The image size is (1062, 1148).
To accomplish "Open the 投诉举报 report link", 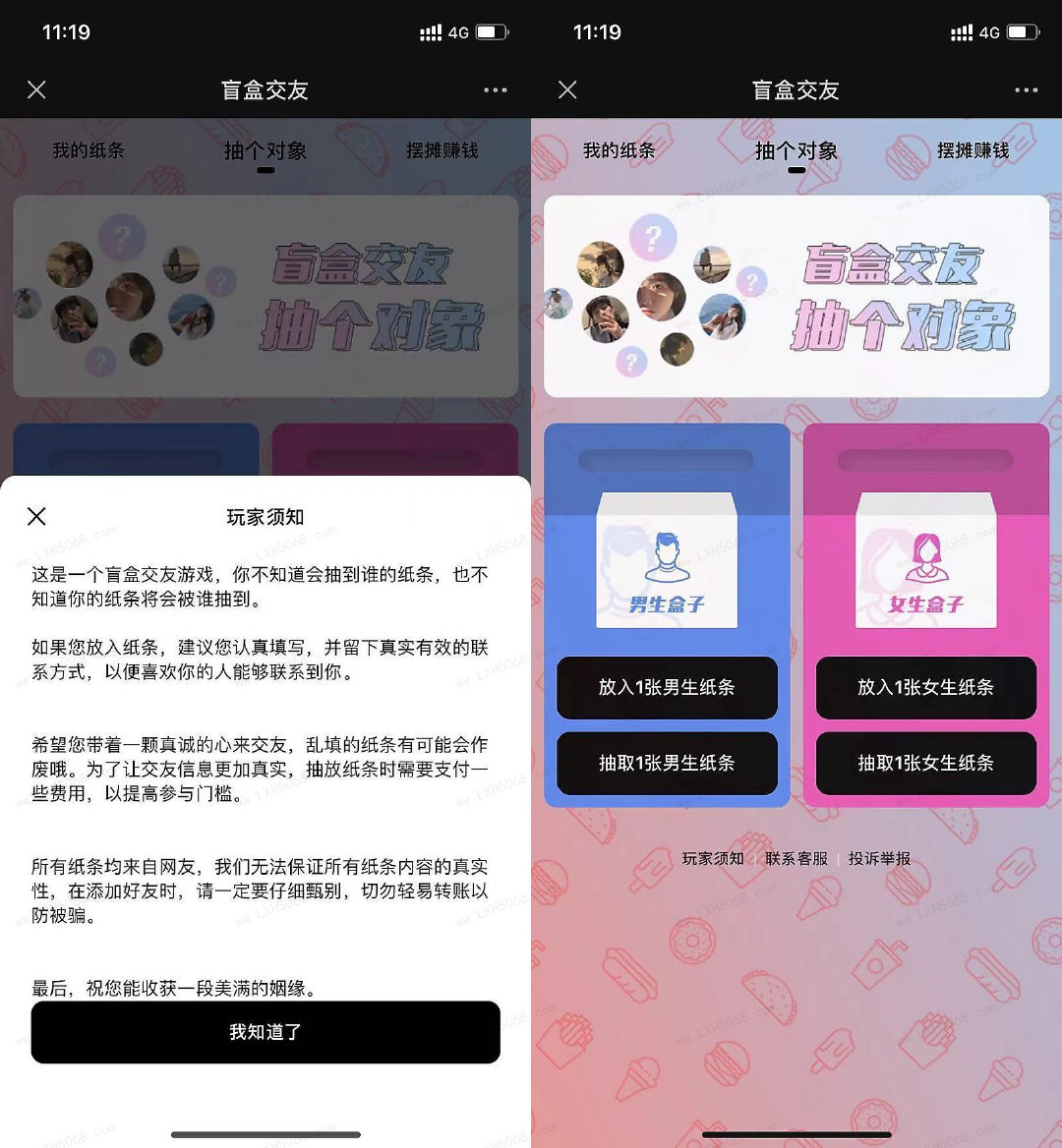I will click(879, 858).
